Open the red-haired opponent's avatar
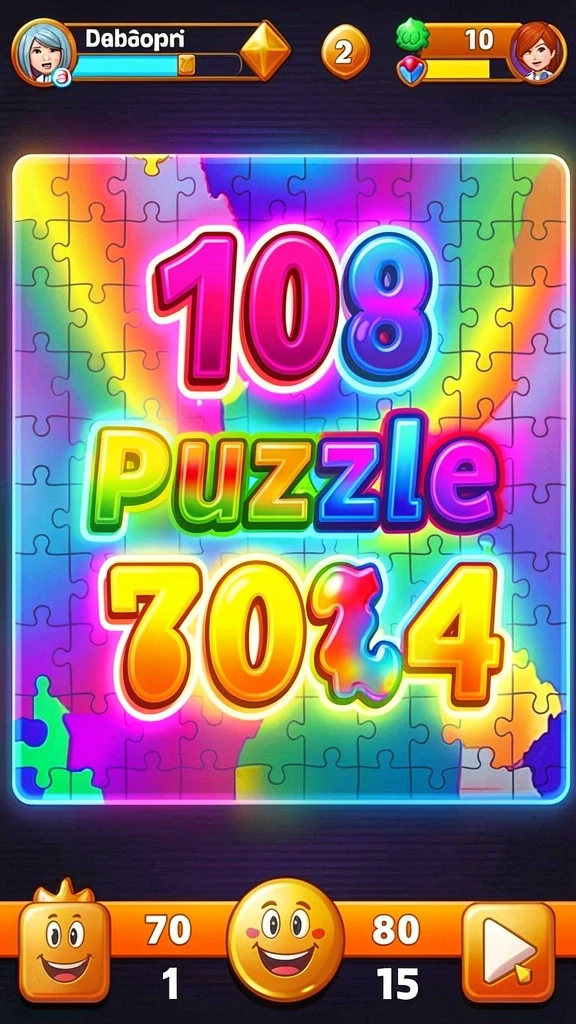Image resolution: width=576 pixels, height=1024 pixels. click(537, 52)
